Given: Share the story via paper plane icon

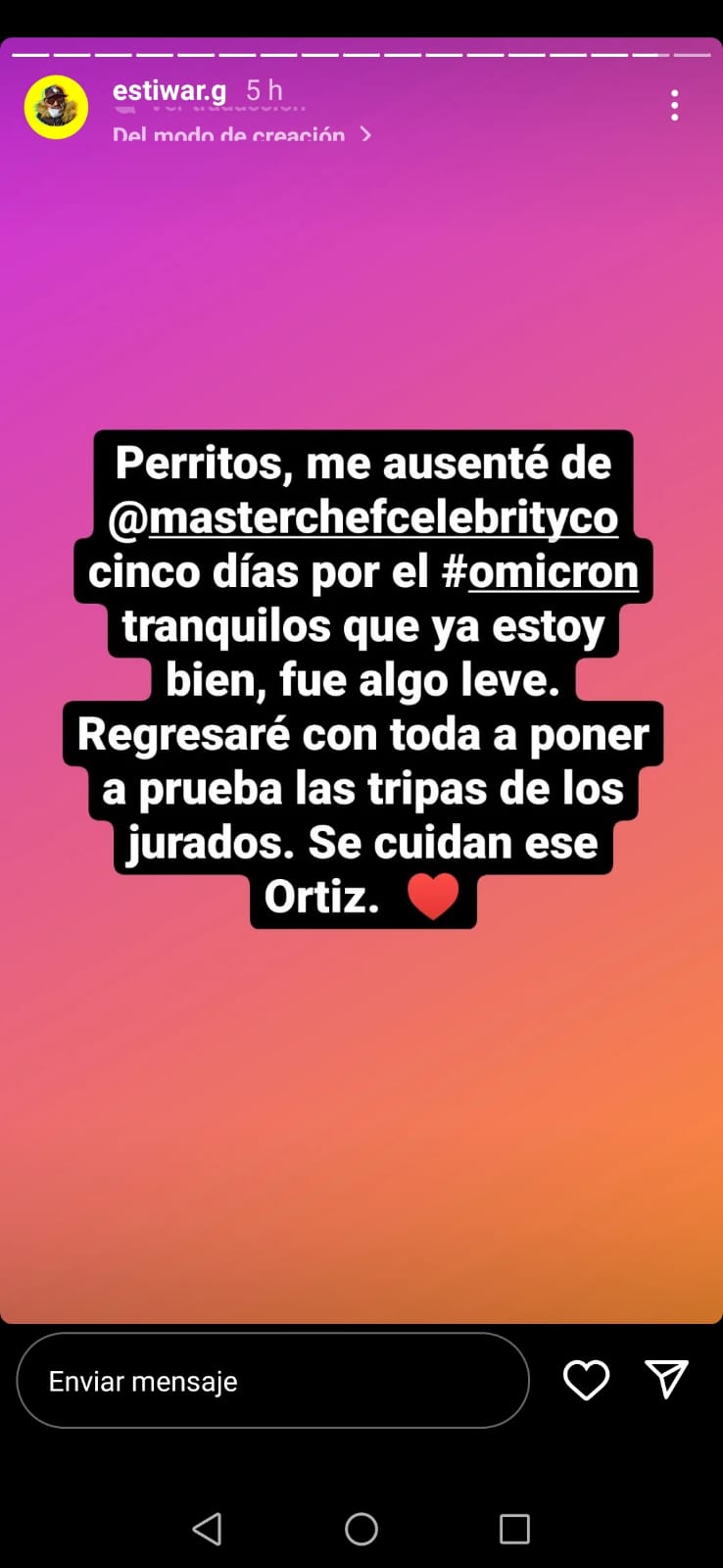Looking at the screenshot, I should 666,1379.
